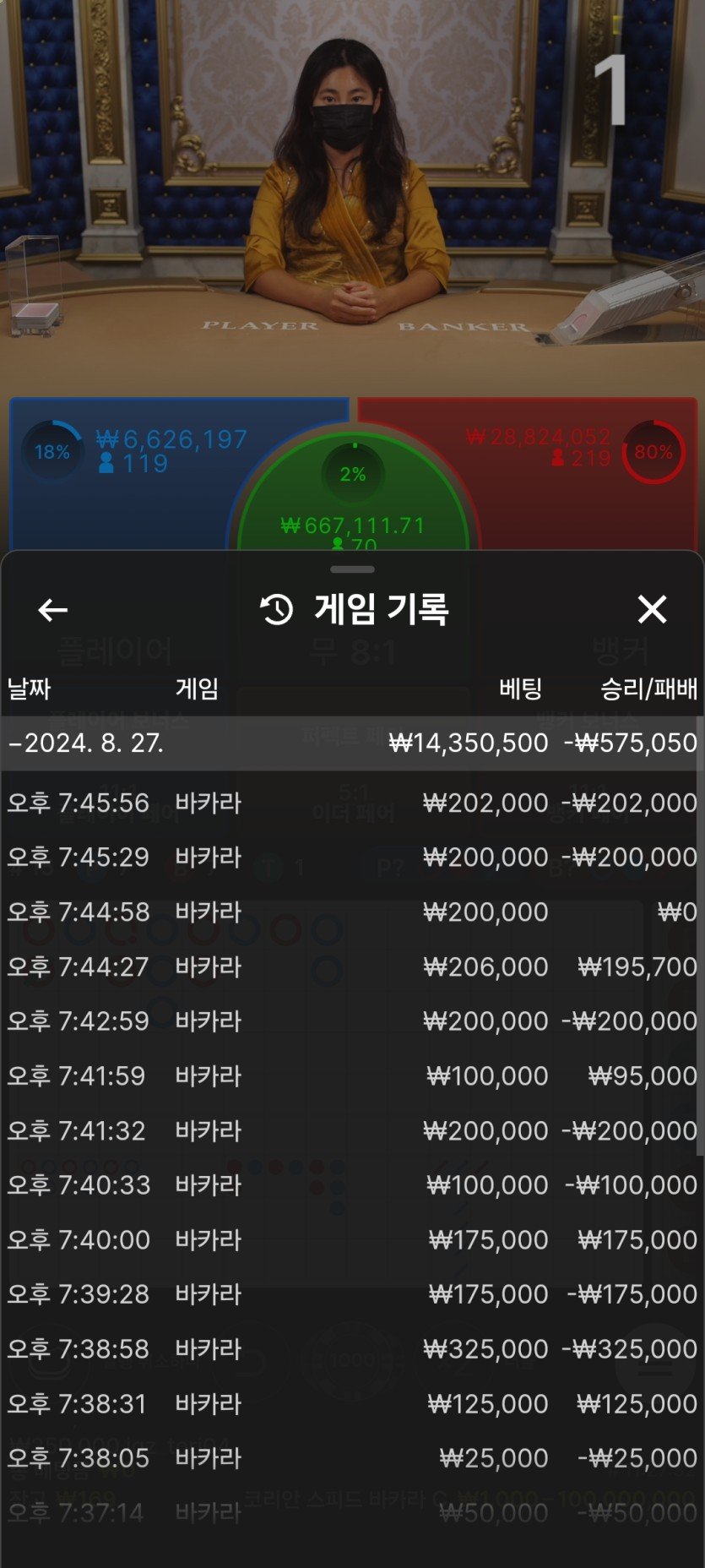Show the 7:40:33 round details
The height and width of the screenshot is (1568, 705).
352,1185
